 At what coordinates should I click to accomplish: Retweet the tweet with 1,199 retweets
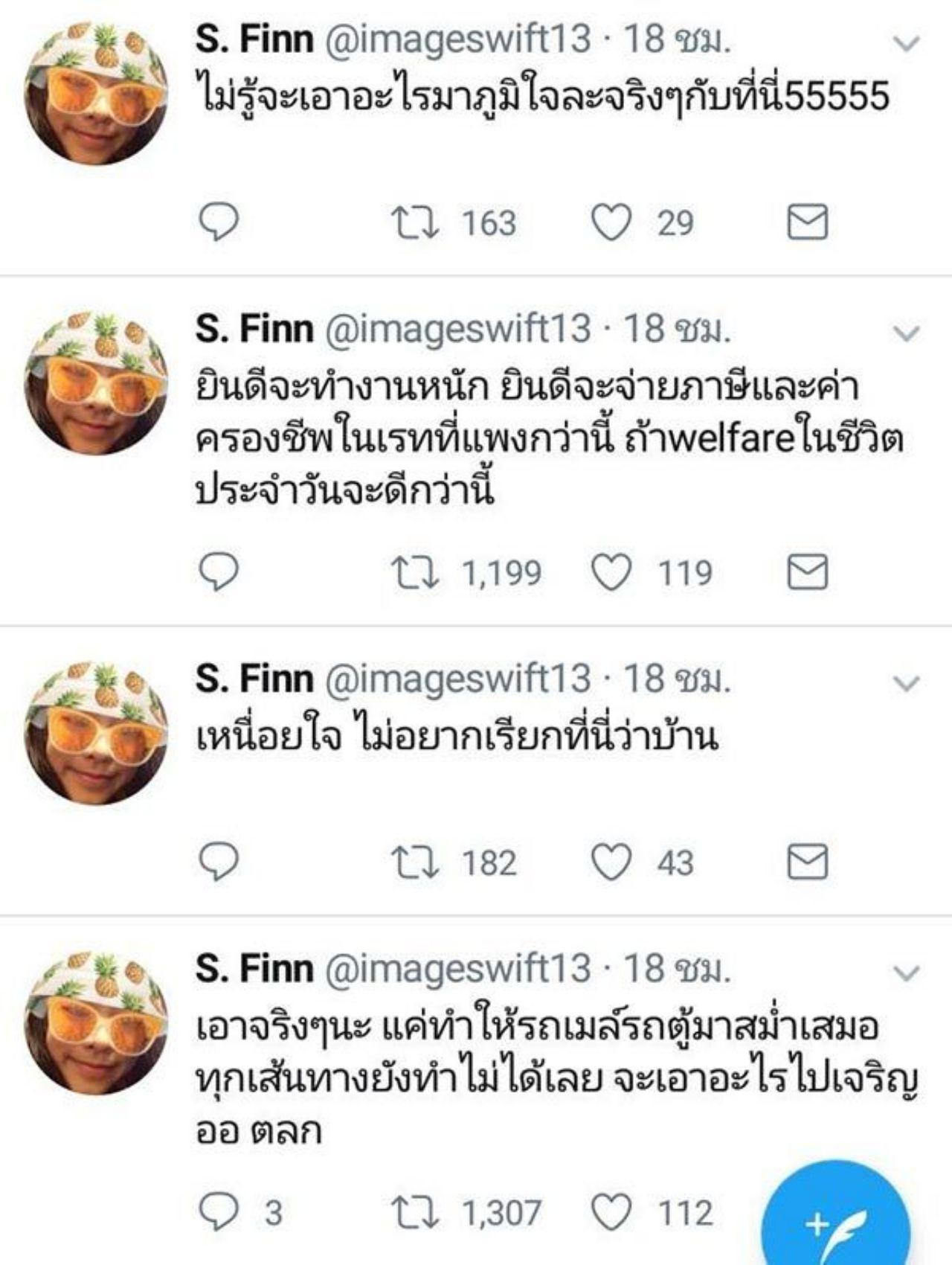[415, 572]
